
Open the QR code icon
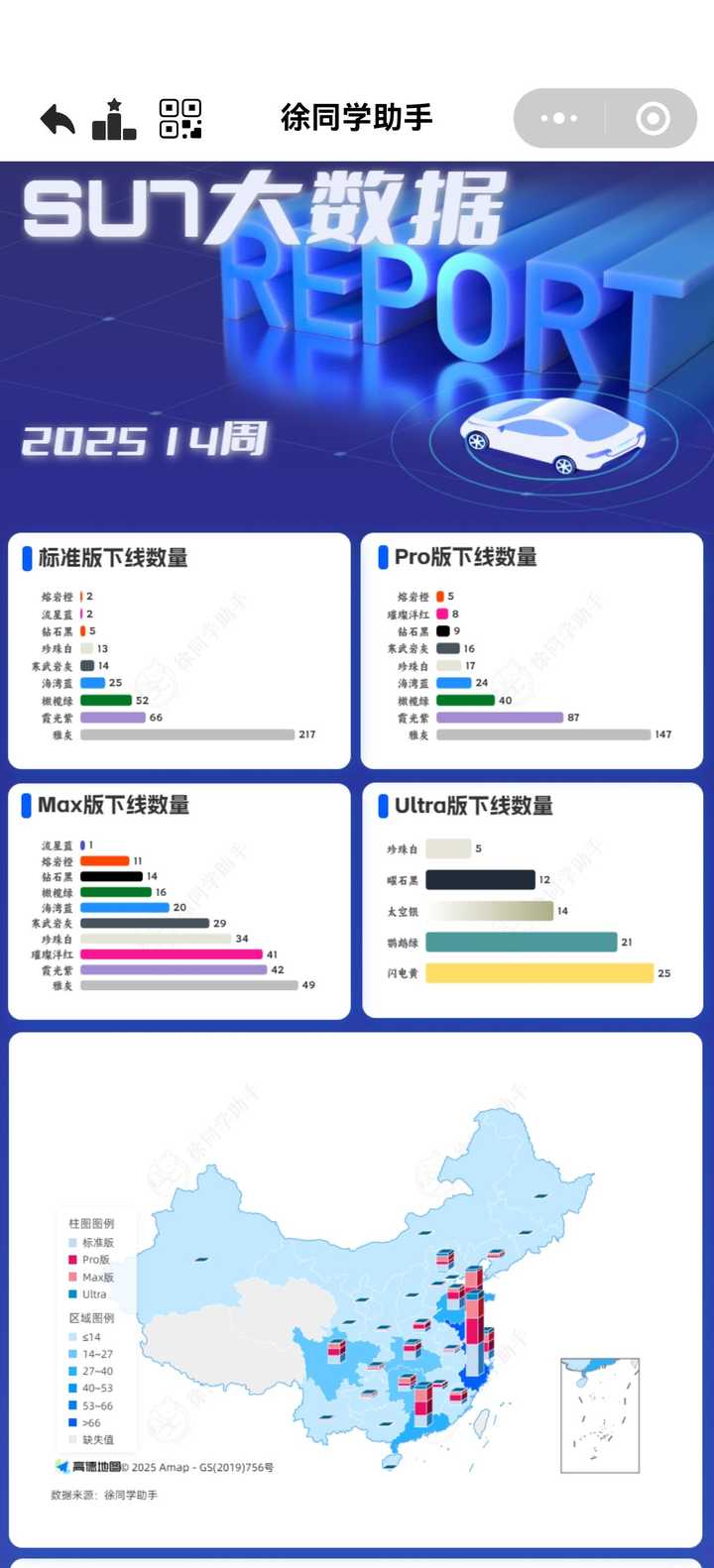pos(180,119)
